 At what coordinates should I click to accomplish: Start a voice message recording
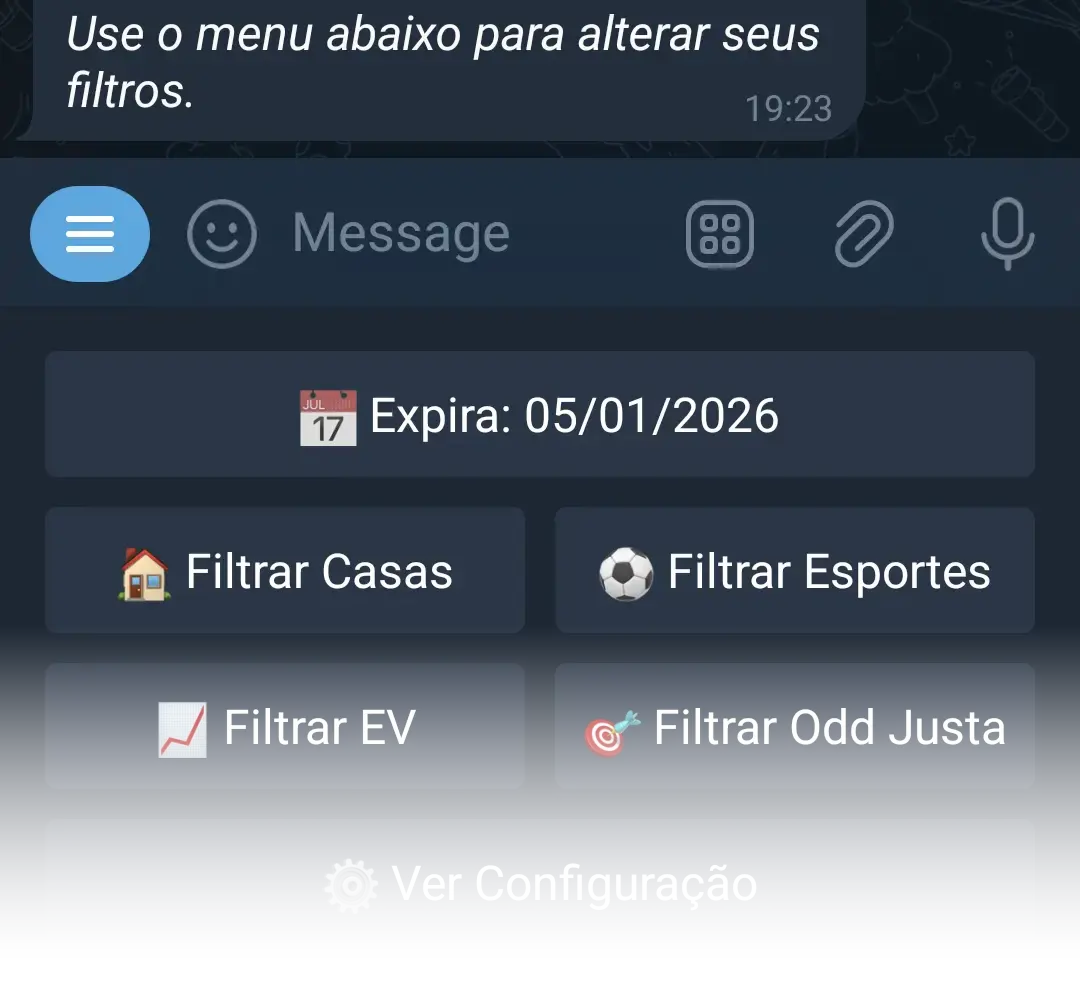[1007, 234]
